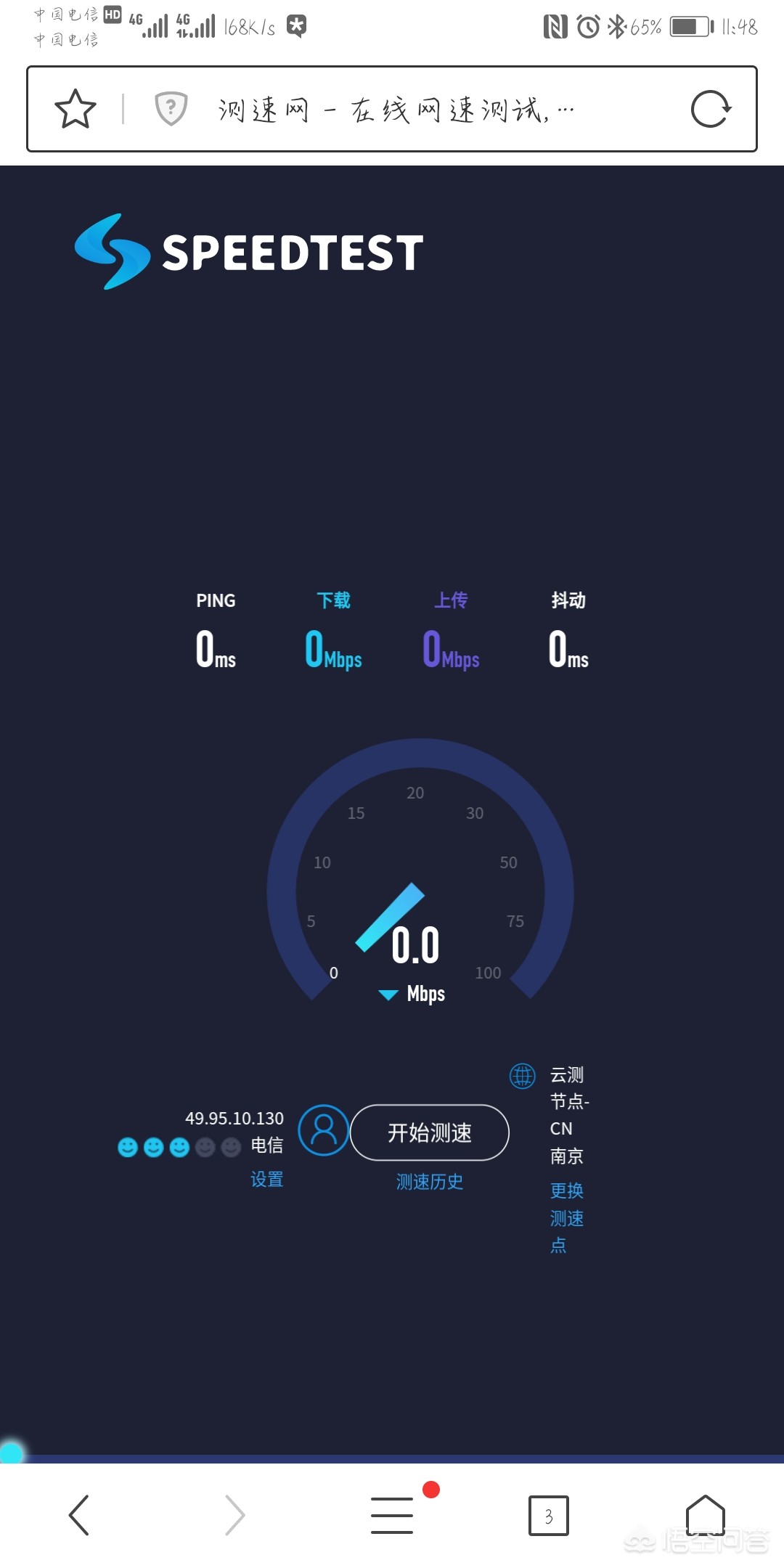This screenshot has height=1568, width=784.
Task: Tap the forward chevron in navigation bar
Action: (234, 1515)
